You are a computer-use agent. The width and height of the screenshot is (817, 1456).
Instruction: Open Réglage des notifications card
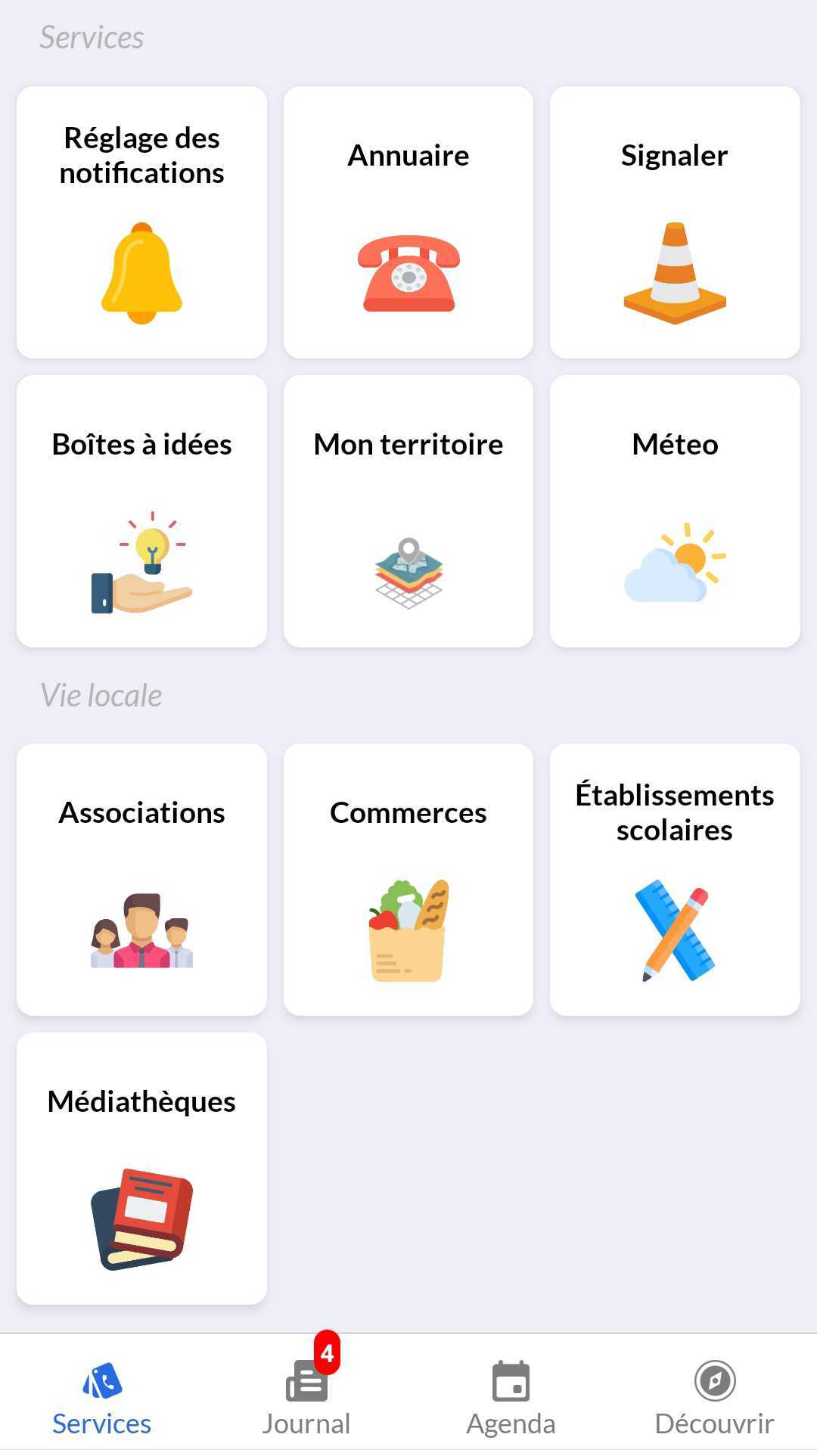coord(141,222)
